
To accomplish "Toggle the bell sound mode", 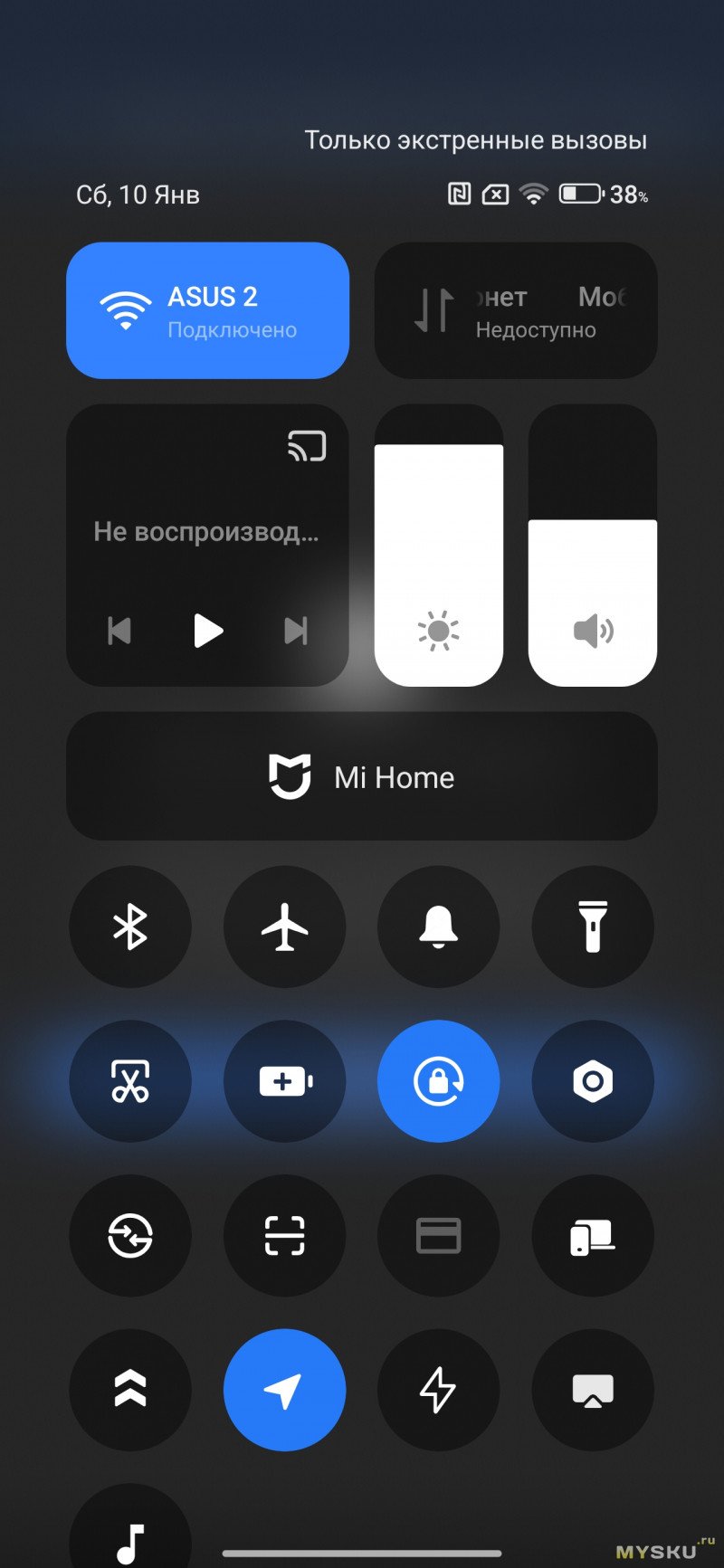I will coord(438,927).
